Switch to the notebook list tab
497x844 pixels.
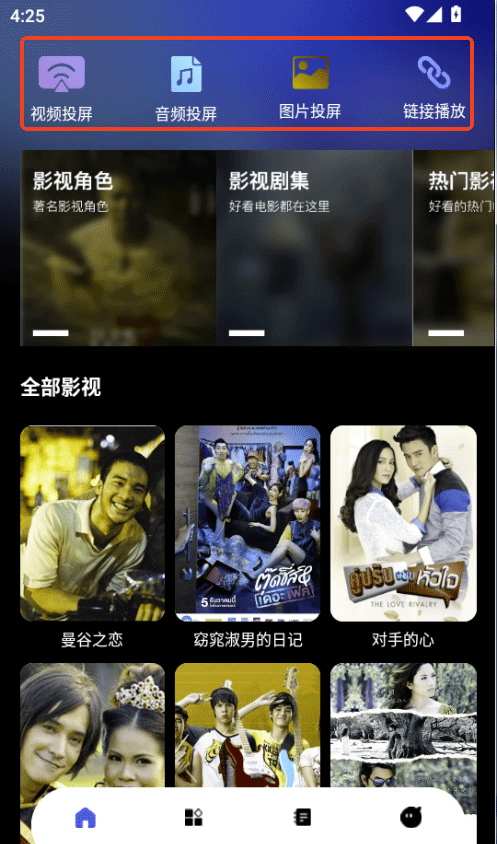coord(303,817)
